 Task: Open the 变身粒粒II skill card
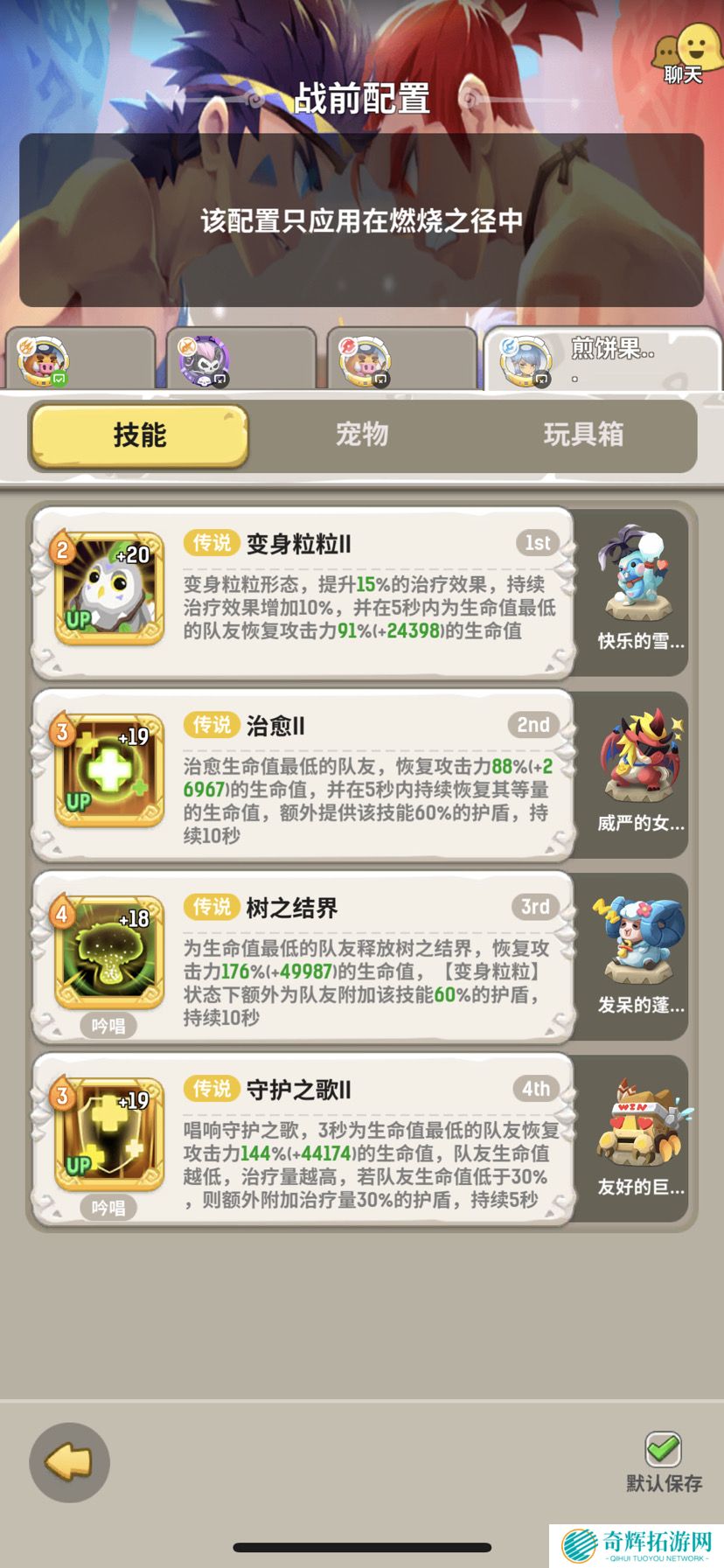[x=303, y=592]
